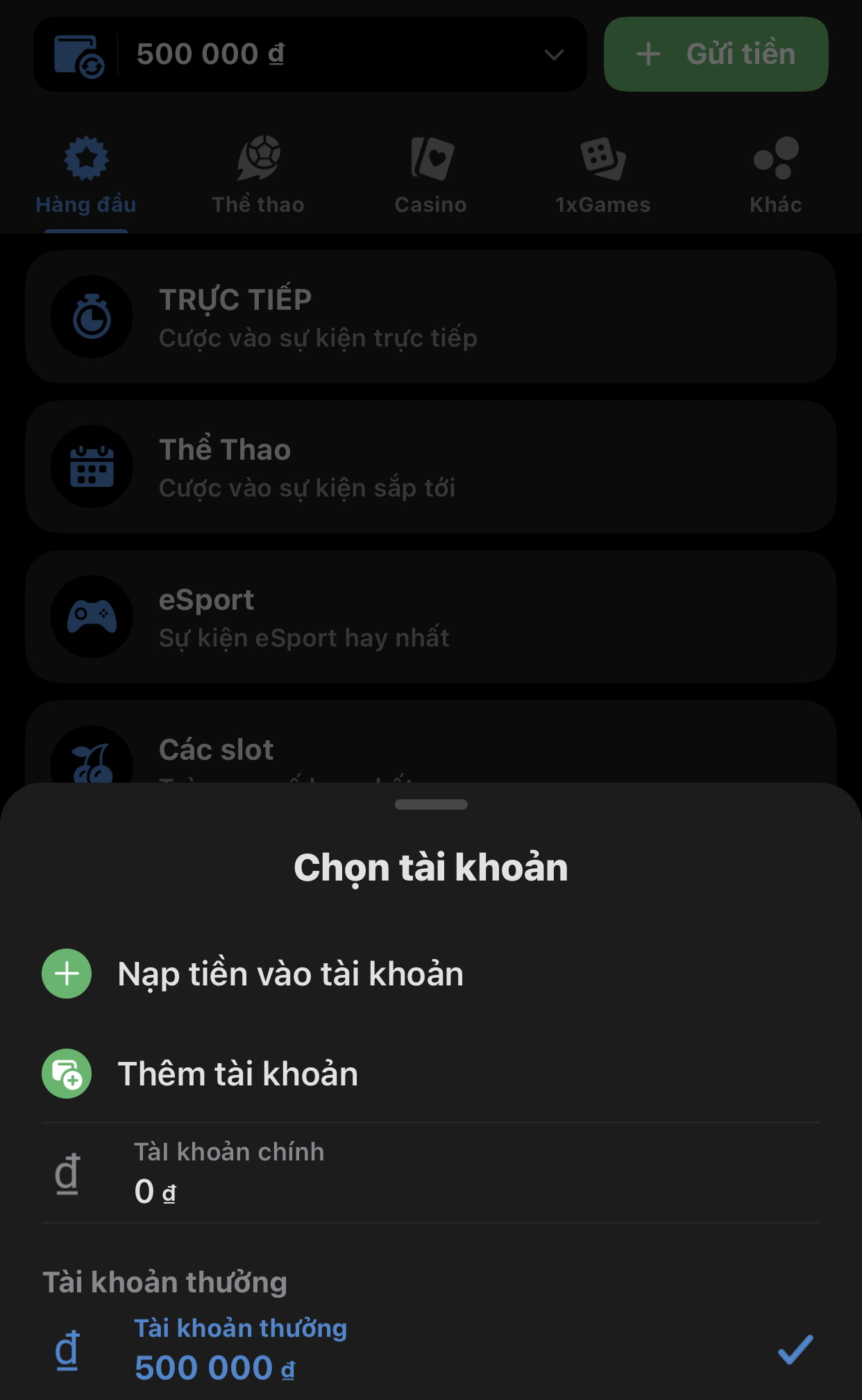Switch to the Thể thao tab
Screen dimensions: 862x1400
258,175
